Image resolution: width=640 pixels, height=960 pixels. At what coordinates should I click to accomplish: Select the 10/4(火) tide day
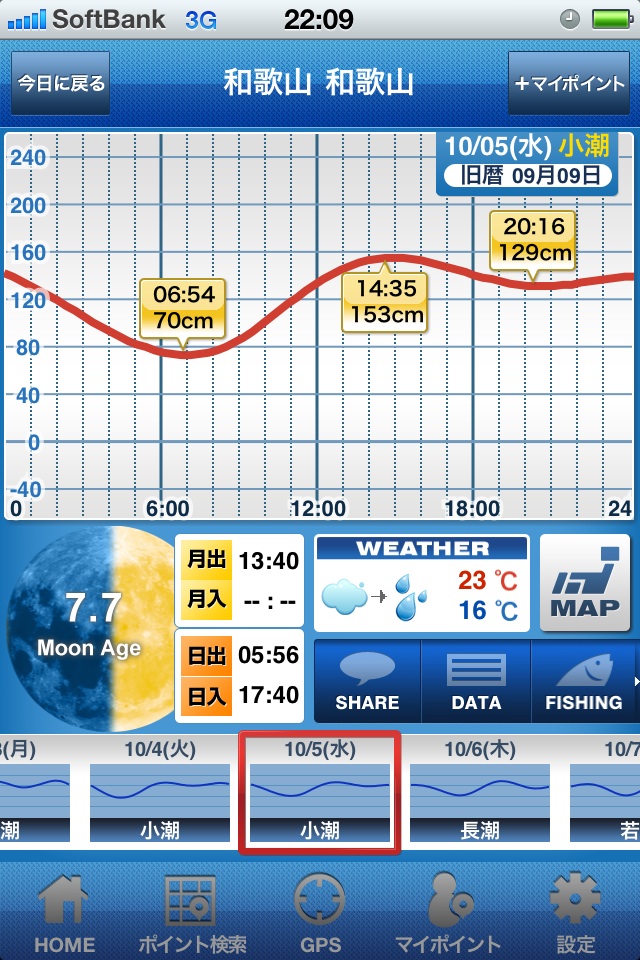(160, 792)
